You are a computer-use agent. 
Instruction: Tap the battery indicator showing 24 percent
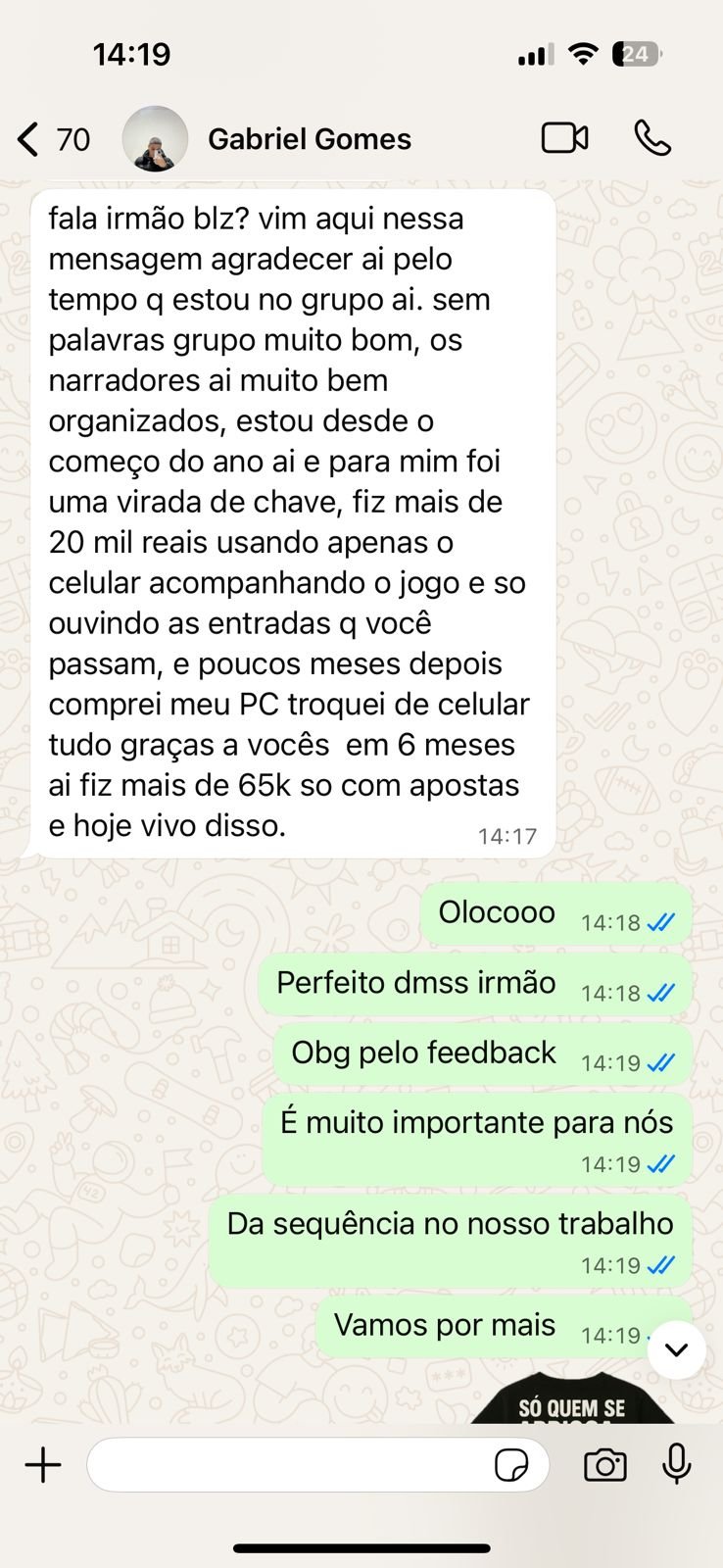(638, 55)
